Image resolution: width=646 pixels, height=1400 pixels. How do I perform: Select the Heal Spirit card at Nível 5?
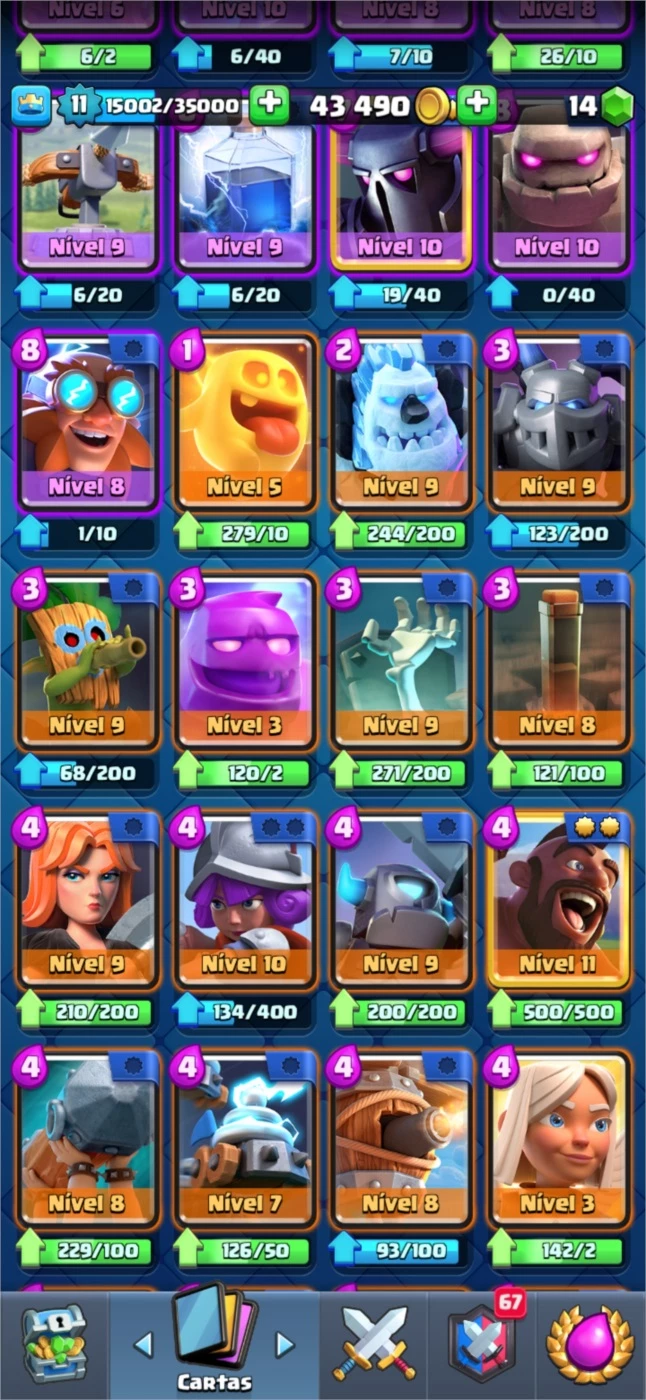[245, 420]
